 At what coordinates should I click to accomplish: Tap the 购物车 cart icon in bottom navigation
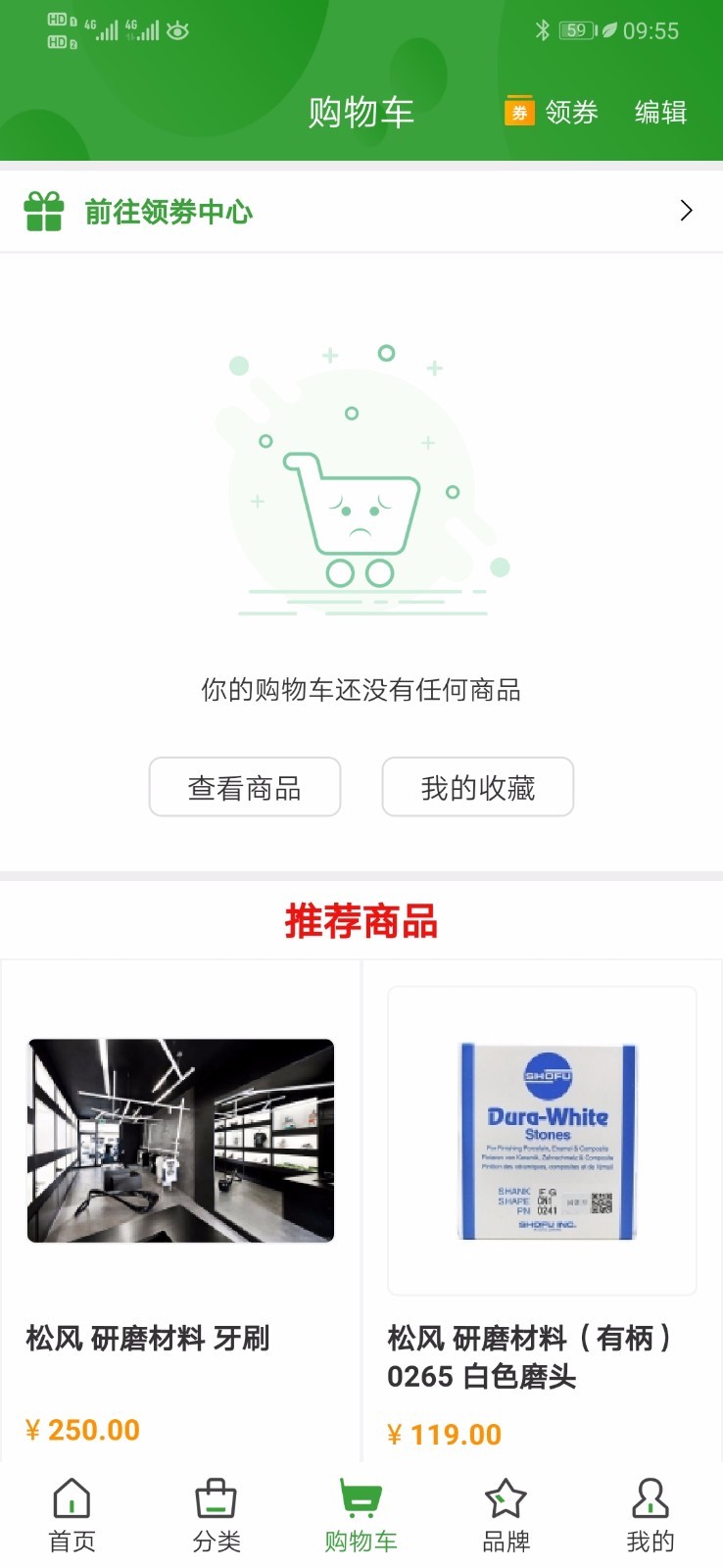[x=361, y=1497]
